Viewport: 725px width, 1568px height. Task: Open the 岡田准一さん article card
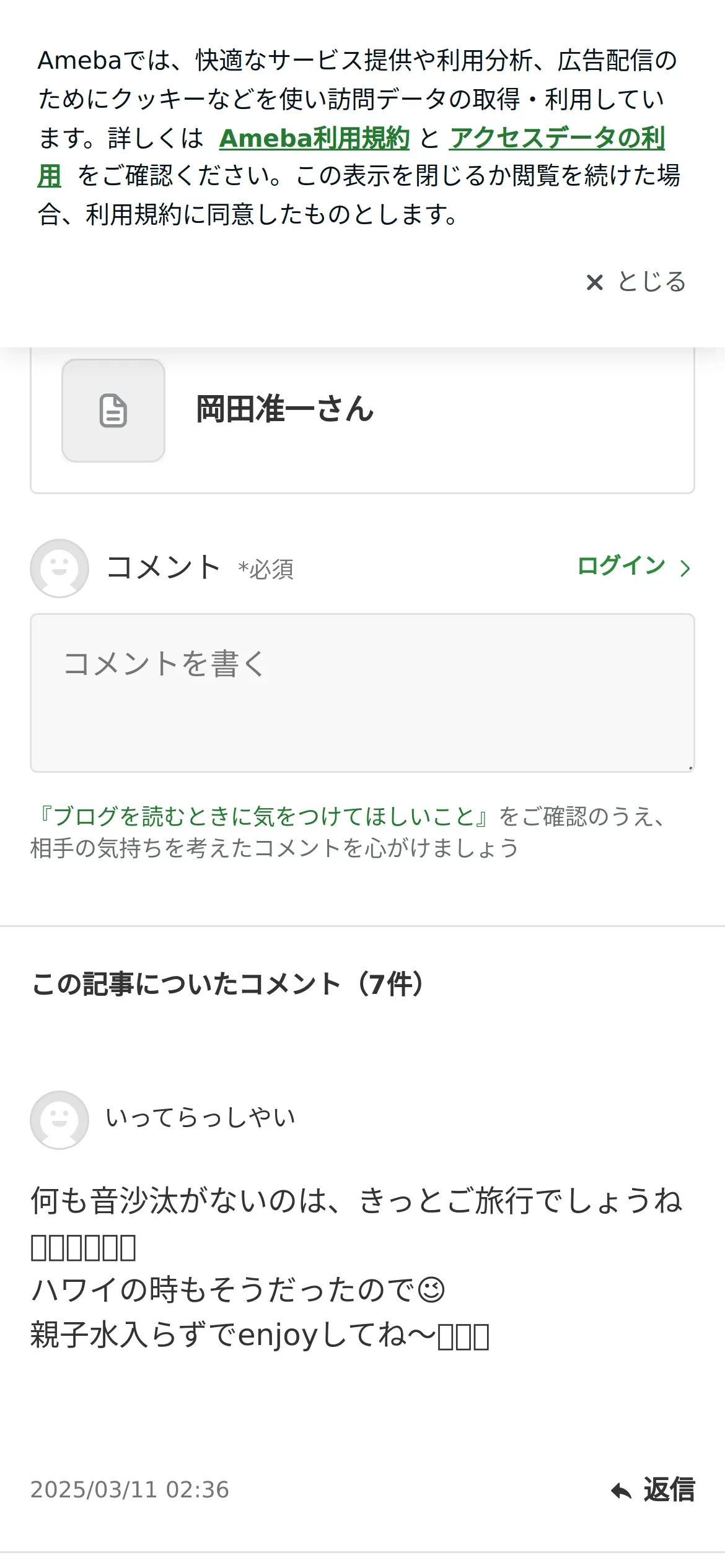coord(362,420)
